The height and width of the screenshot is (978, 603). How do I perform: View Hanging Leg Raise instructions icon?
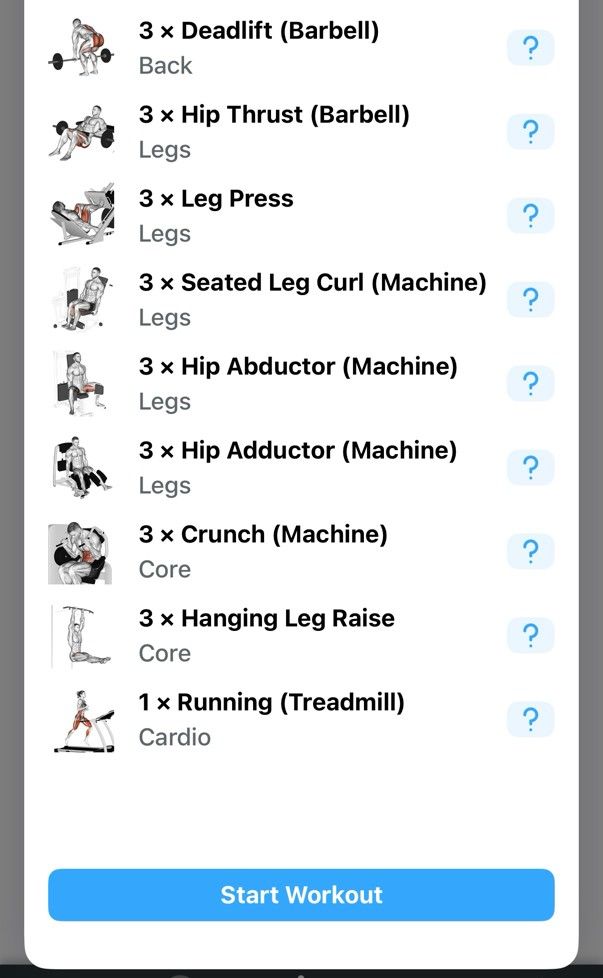pyautogui.click(x=530, y=635)
